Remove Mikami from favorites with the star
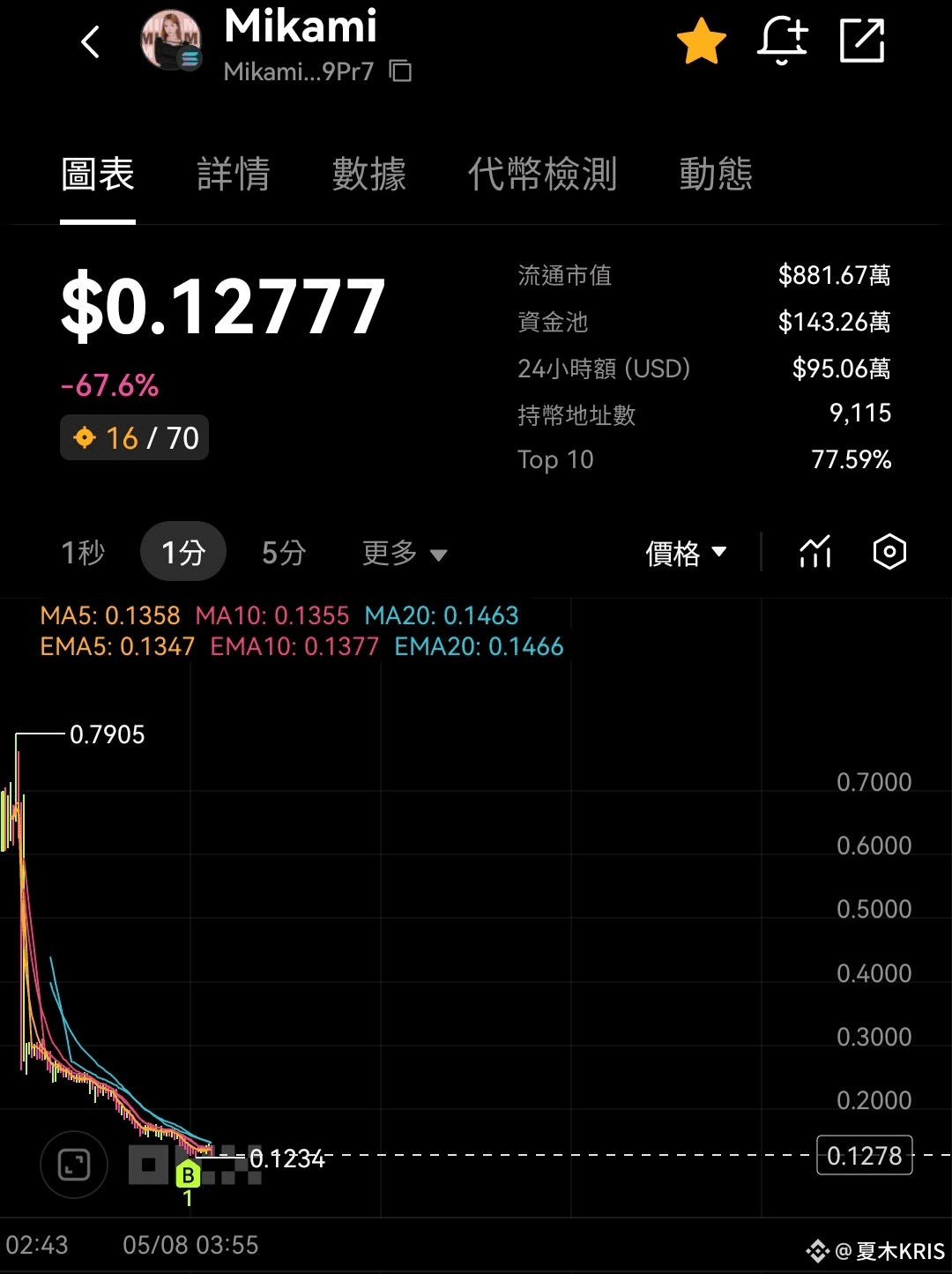Viewport: 952px width, 1274px height. pos(701,42)
